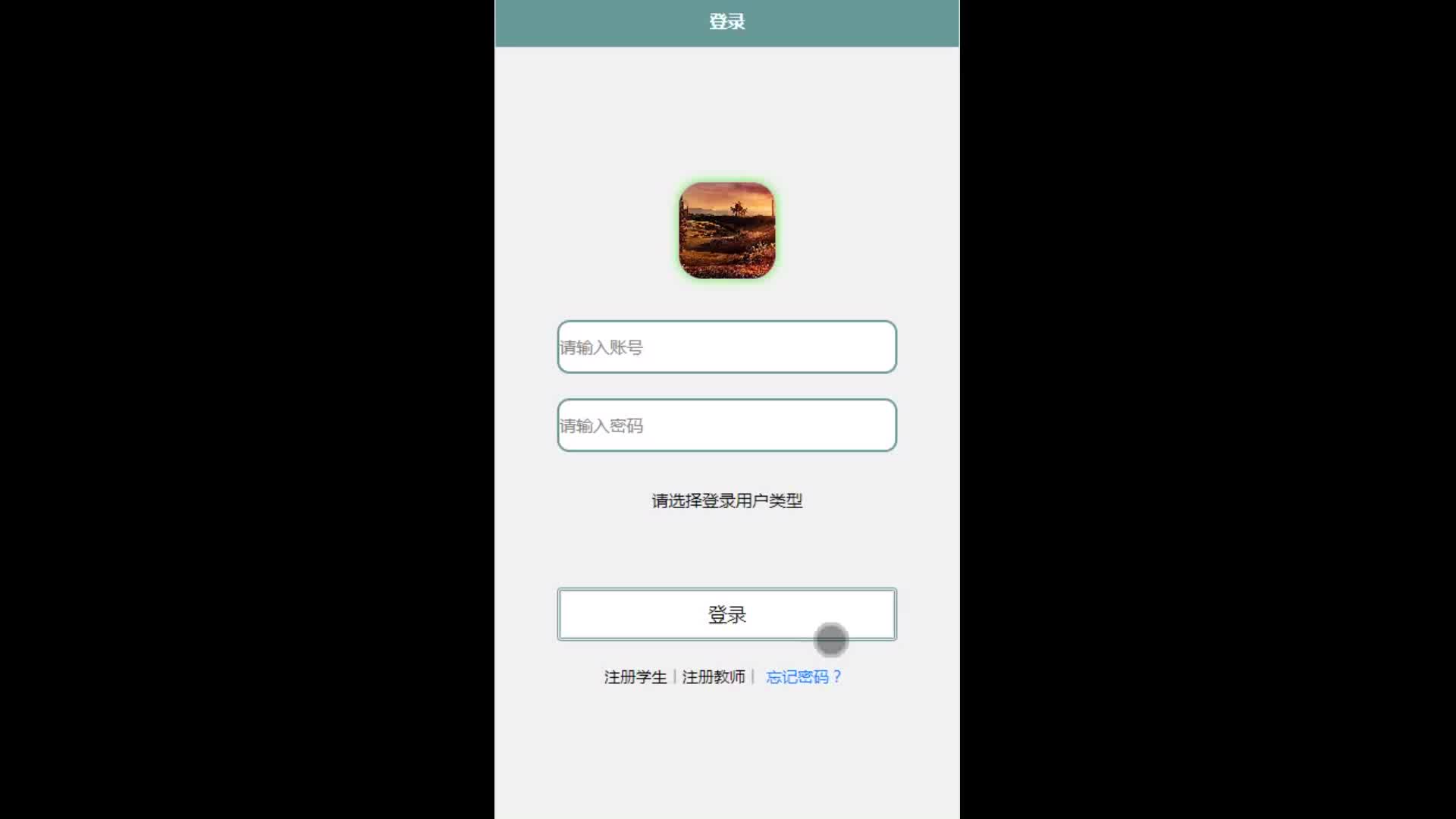
Task: Open the 忘记密码 forgot password link
Action: coord(803,676)
